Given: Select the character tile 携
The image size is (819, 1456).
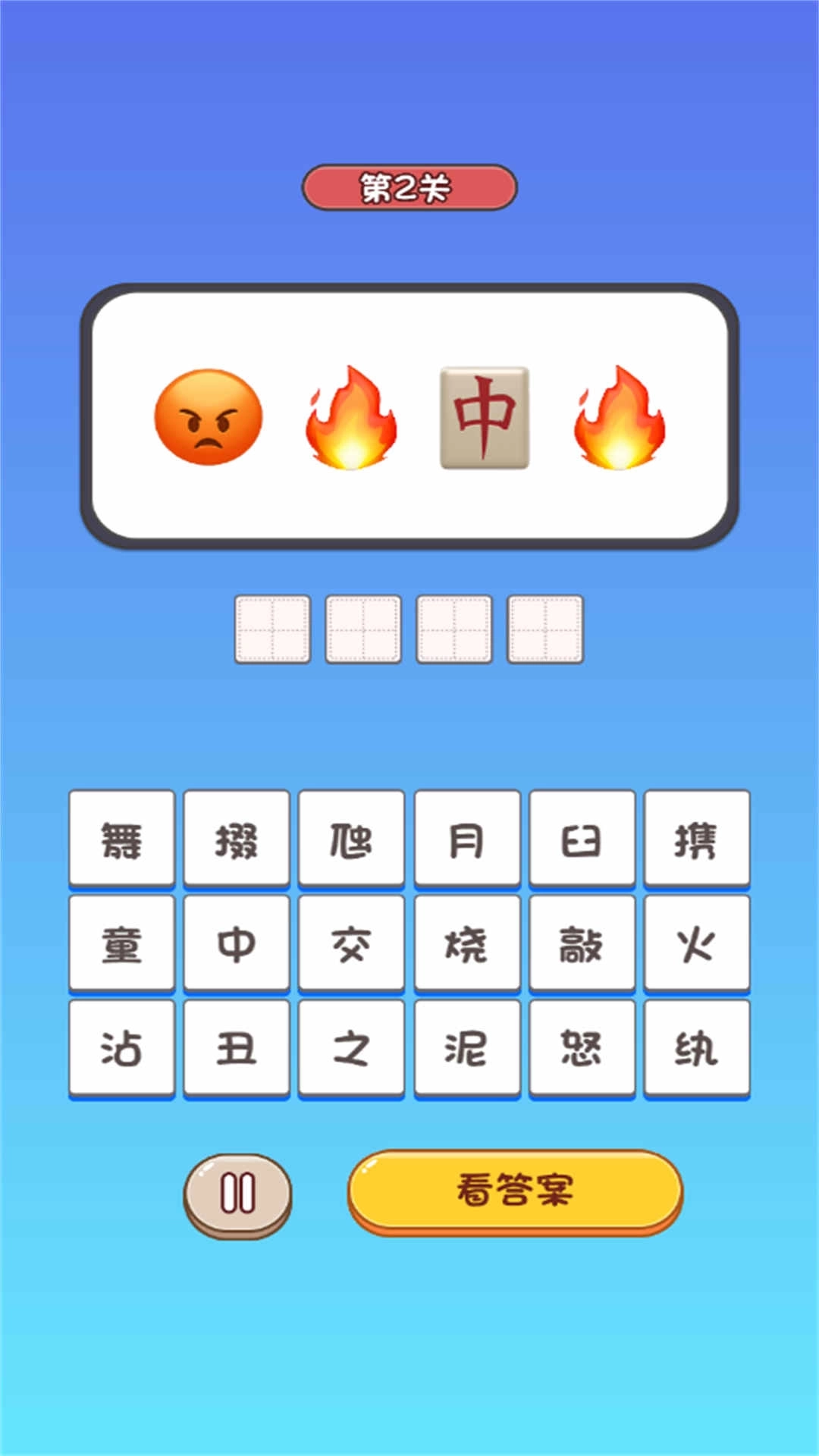Looking at the screenshot, I should (x=696, y=839).
